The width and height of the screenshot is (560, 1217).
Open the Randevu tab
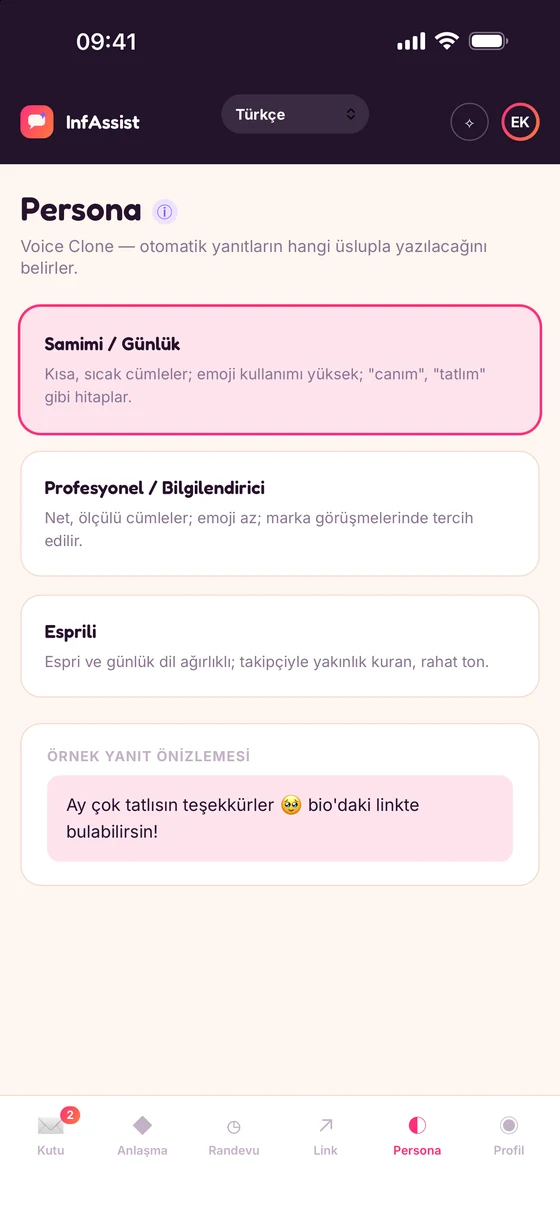click(234, 1136)
